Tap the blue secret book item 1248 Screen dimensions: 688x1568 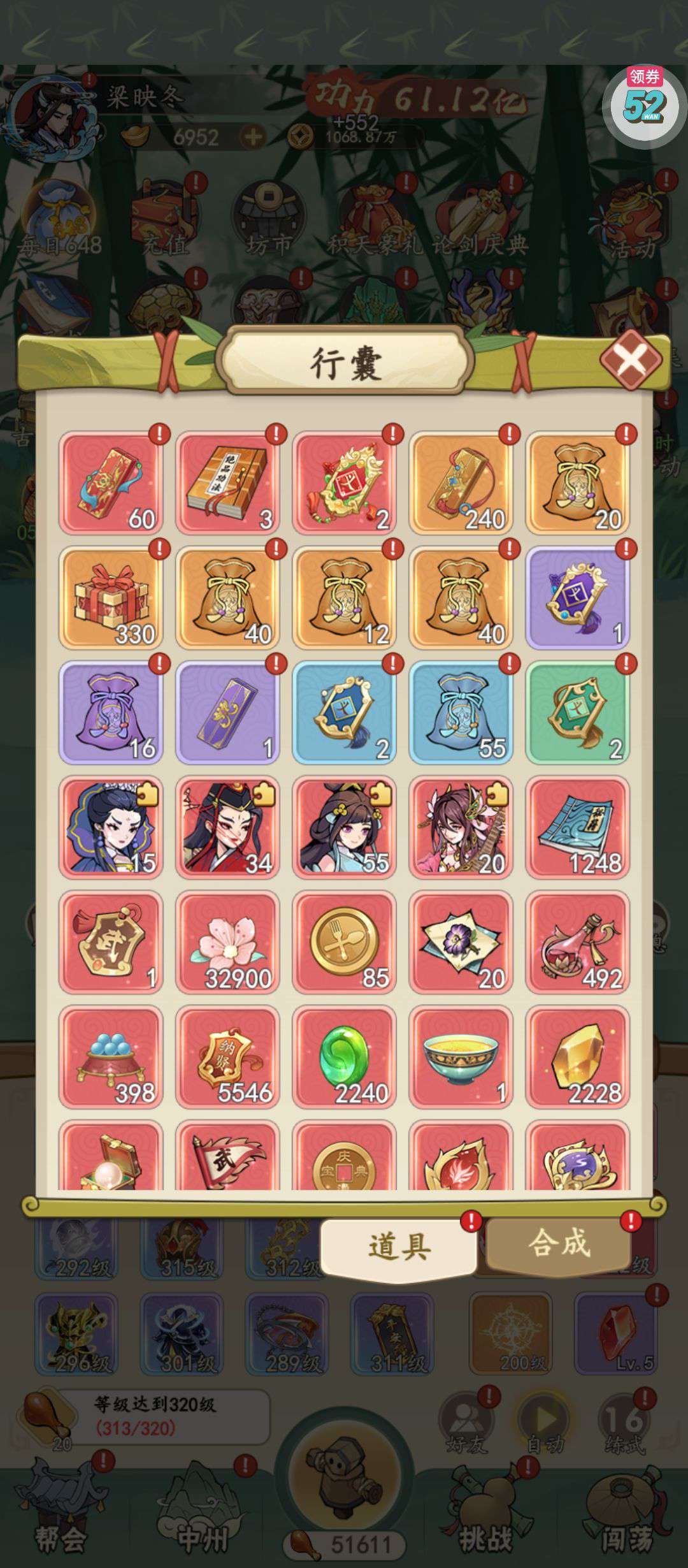pos(577,827)
